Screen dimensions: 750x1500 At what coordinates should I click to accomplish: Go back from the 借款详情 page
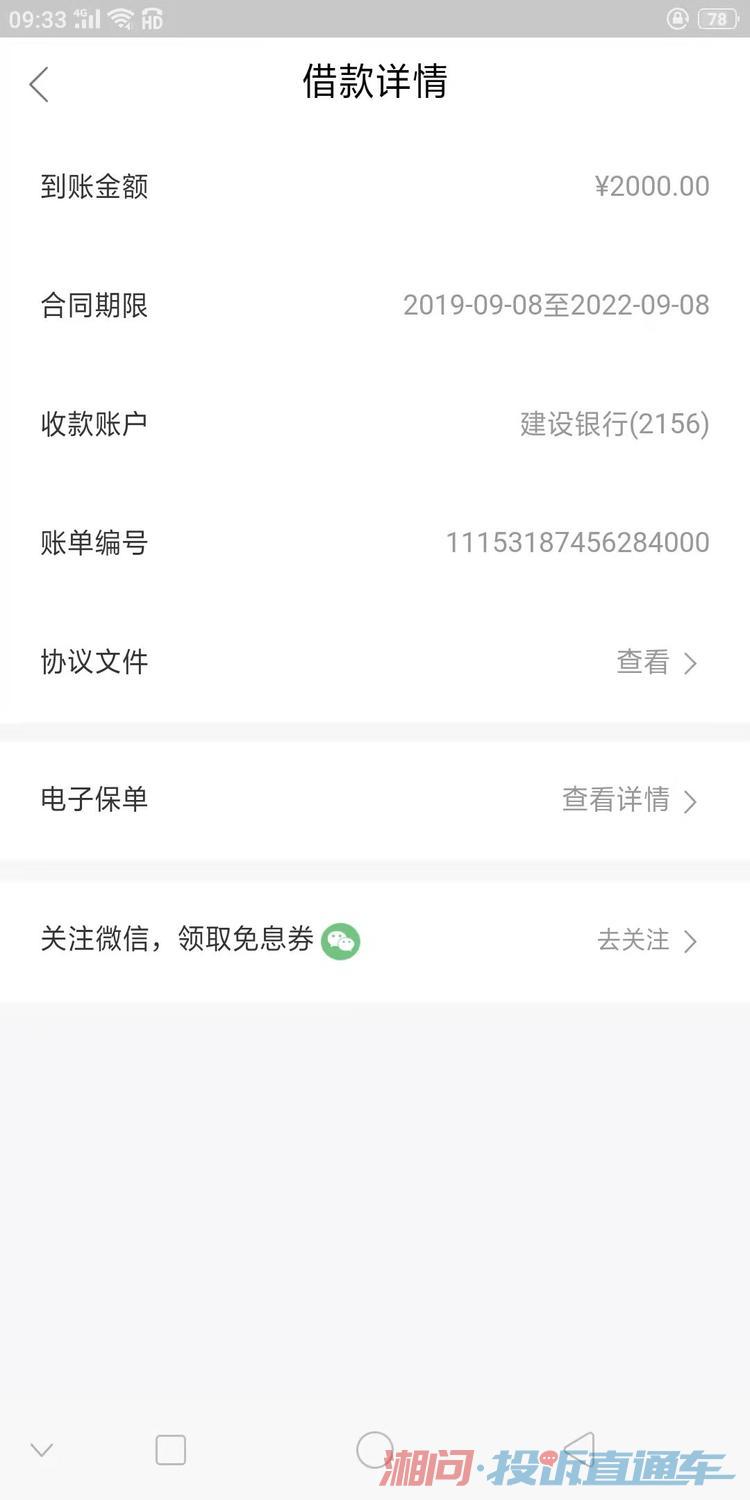[39, 85]
